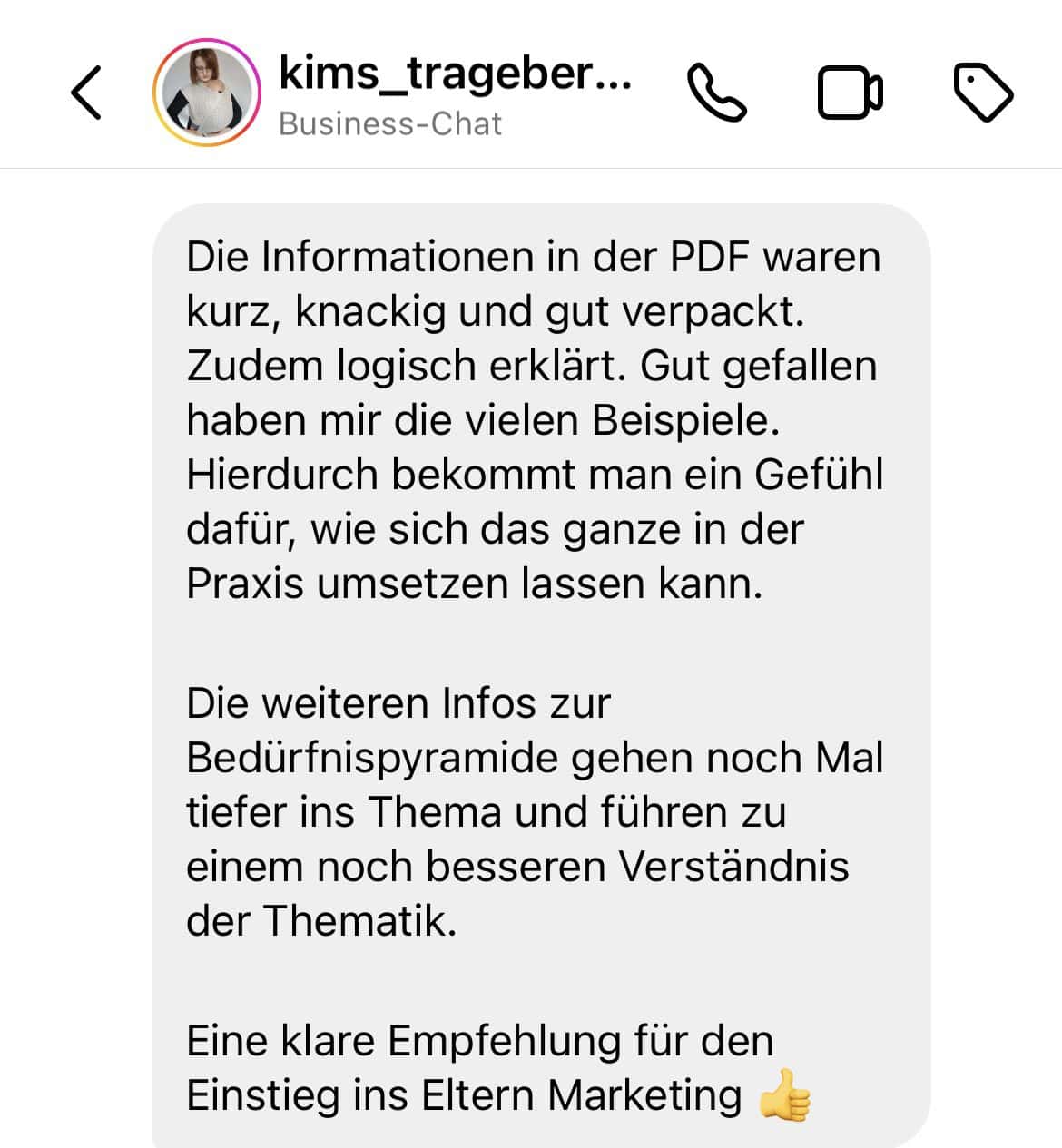Viewport: 1062px width, 1148px height.
Task: Go back to the chat list
Action: tap(86, 93)
